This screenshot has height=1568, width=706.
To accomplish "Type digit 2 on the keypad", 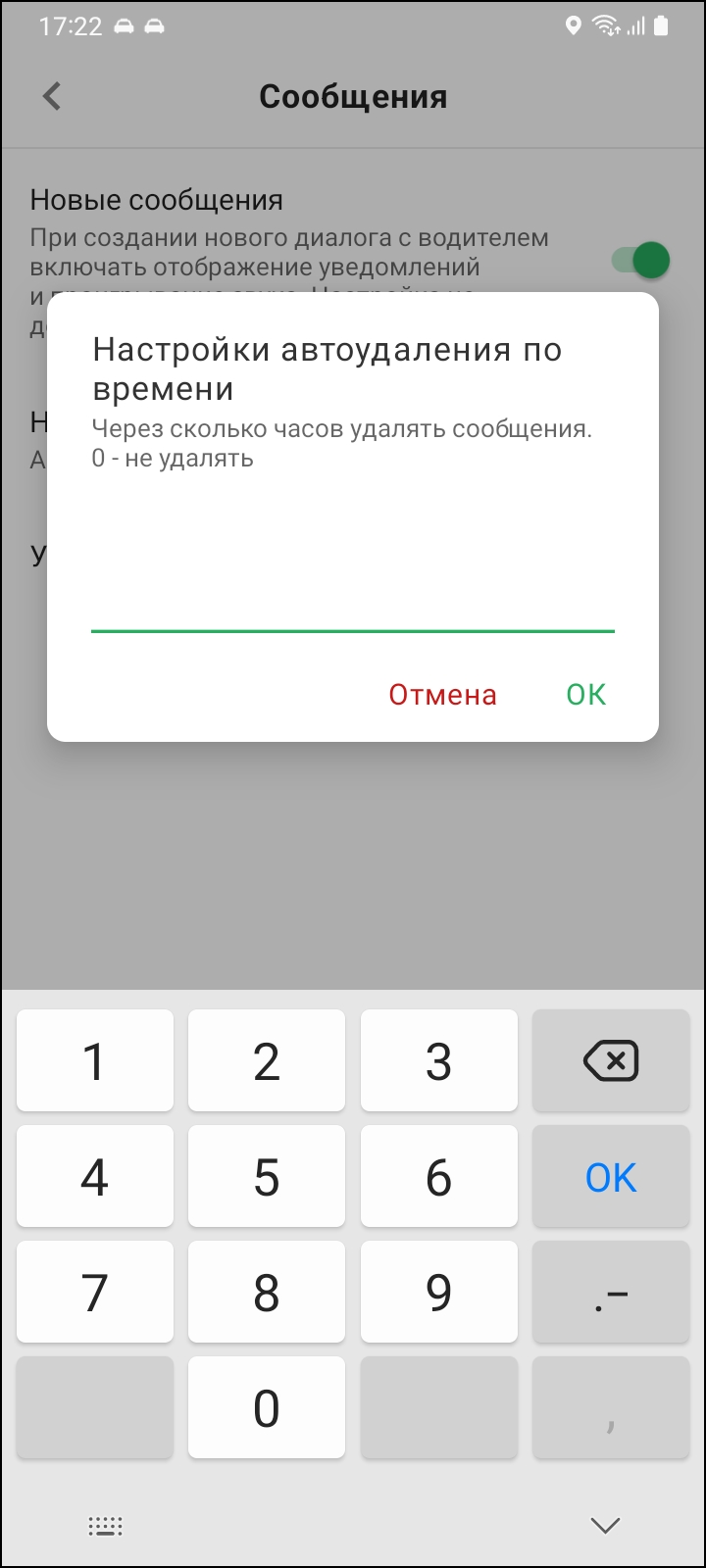I will click(267, 1061).
